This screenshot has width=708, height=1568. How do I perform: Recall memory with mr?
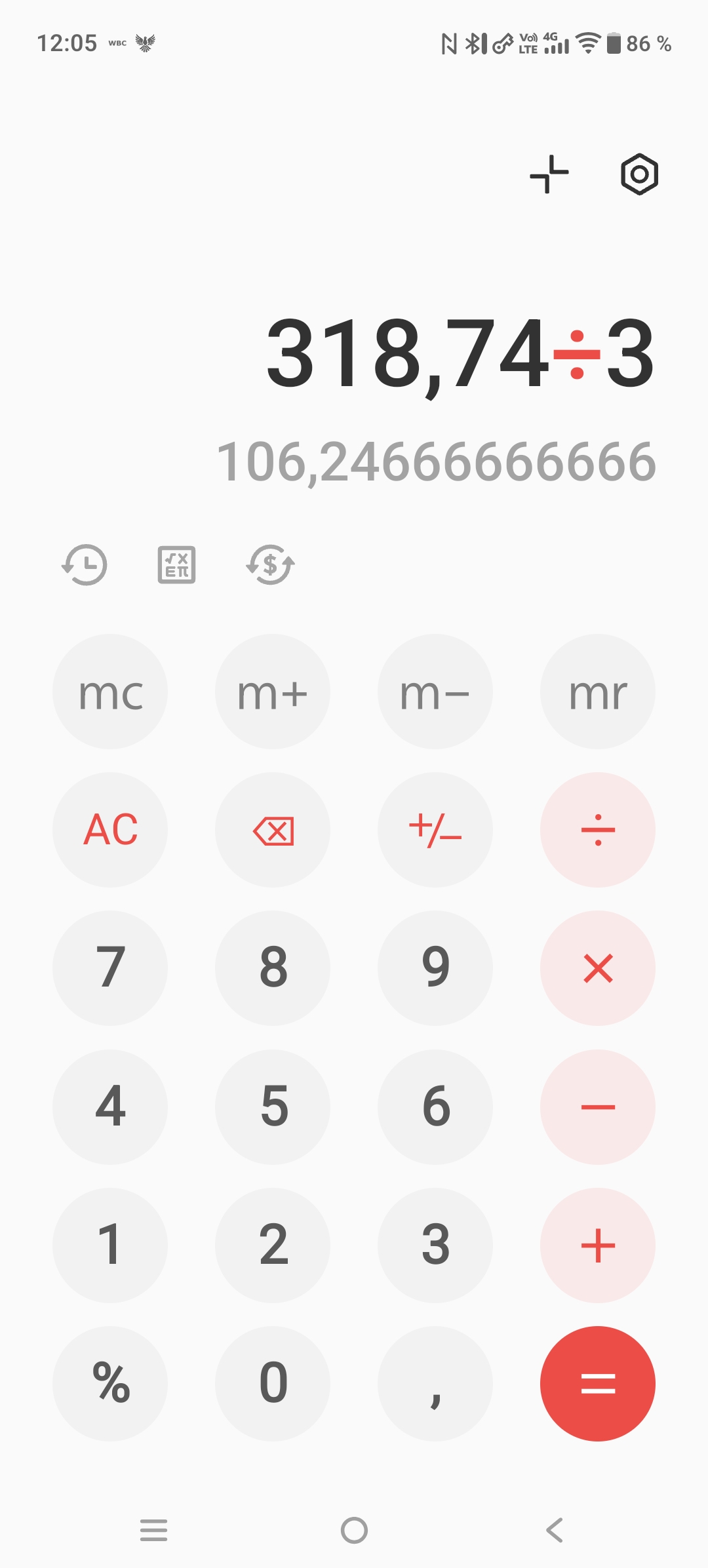pos(598,692)
